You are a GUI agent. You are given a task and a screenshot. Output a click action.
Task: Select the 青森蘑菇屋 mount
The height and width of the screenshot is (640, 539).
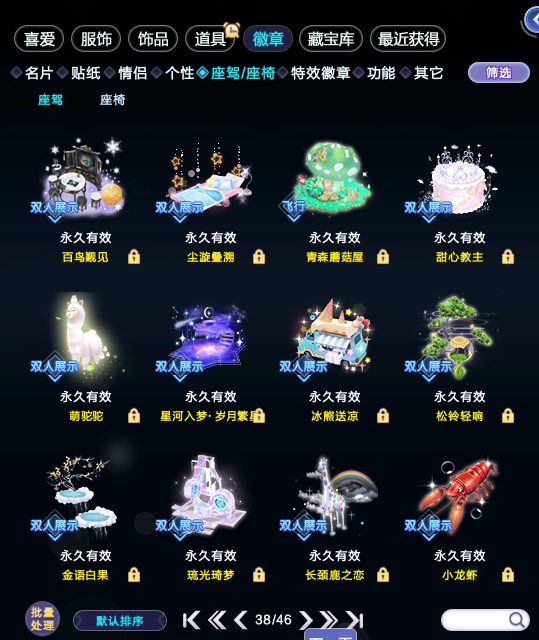[x=335, y=180]
